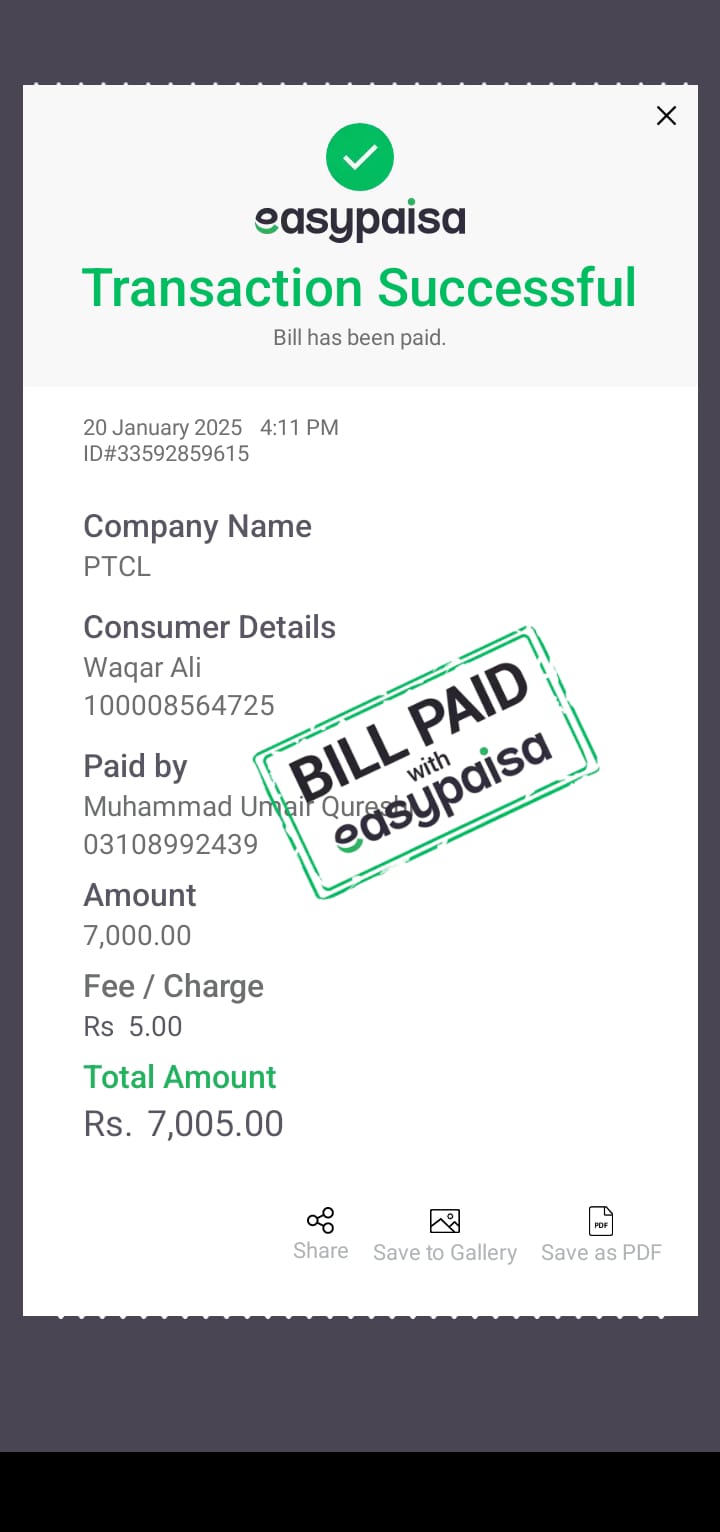720x1532 pixels.
Task: Save the receipt as PDF
Action: coord(601,1234)
